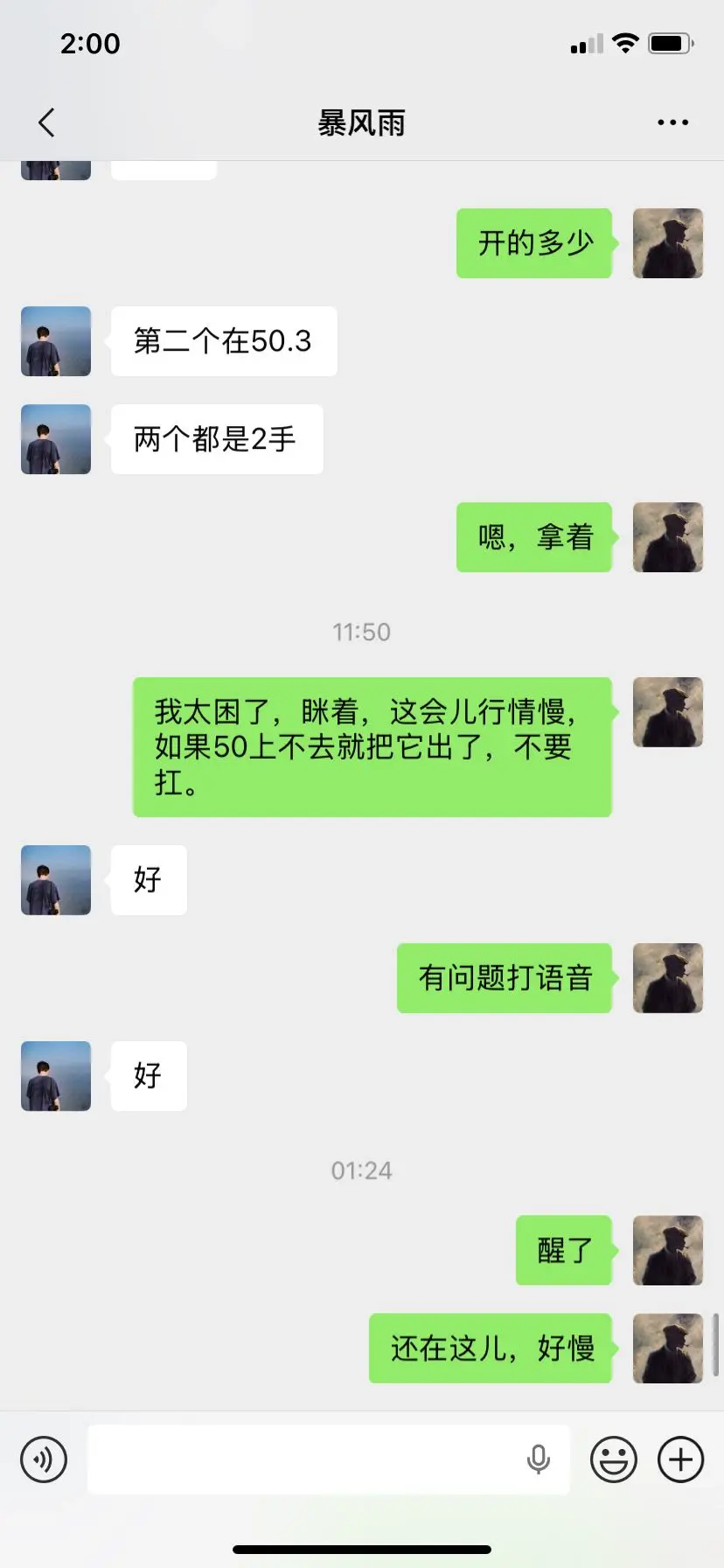Select the 有问题打语音 message bubble
This screenshot has height=1568, width=724.
click(x=505, y=978)
